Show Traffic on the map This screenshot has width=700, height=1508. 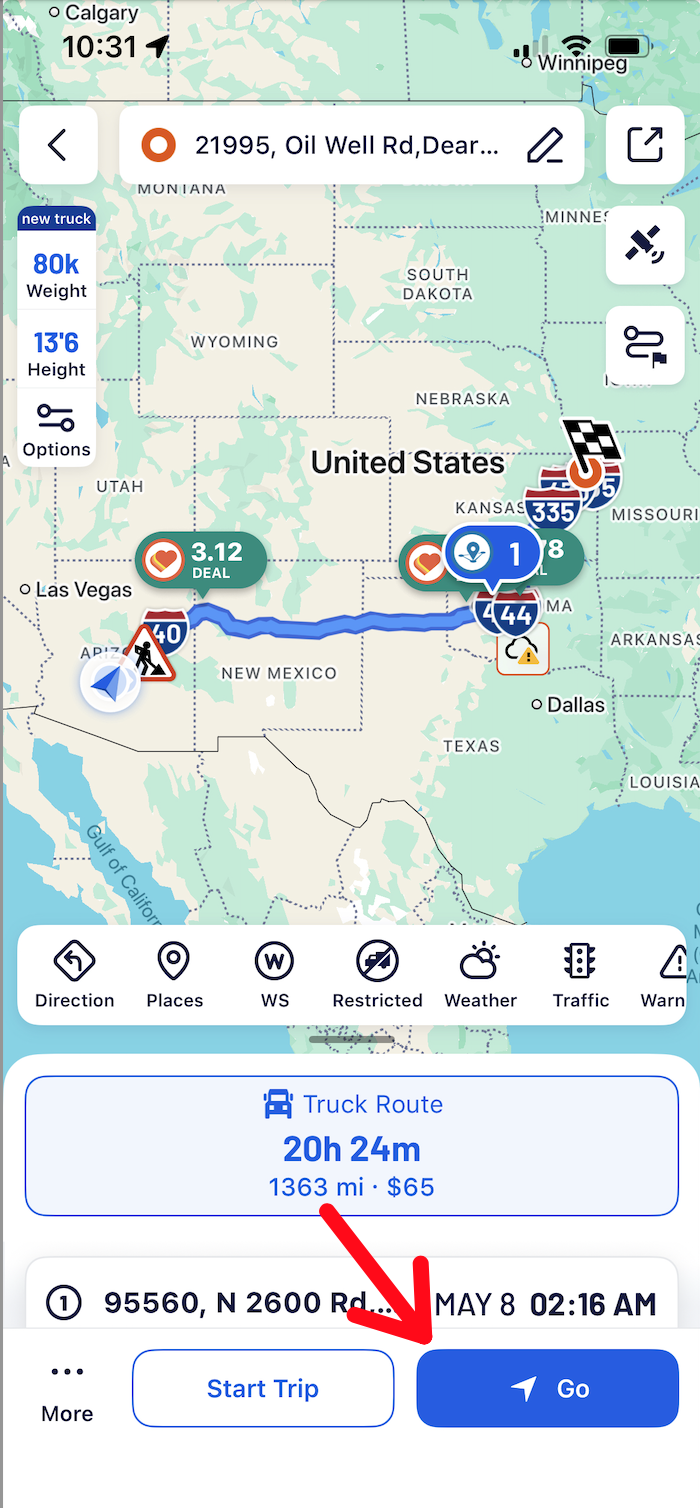(580, 975)
